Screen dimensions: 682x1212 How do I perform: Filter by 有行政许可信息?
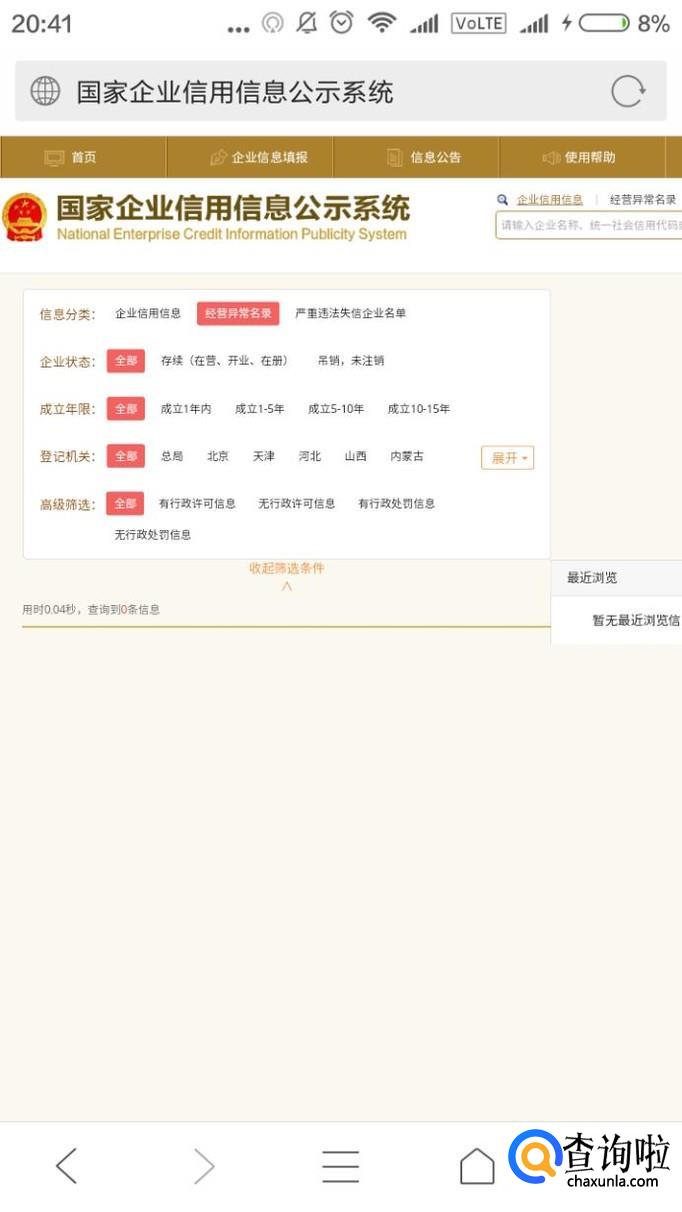(x=197, y=503)
